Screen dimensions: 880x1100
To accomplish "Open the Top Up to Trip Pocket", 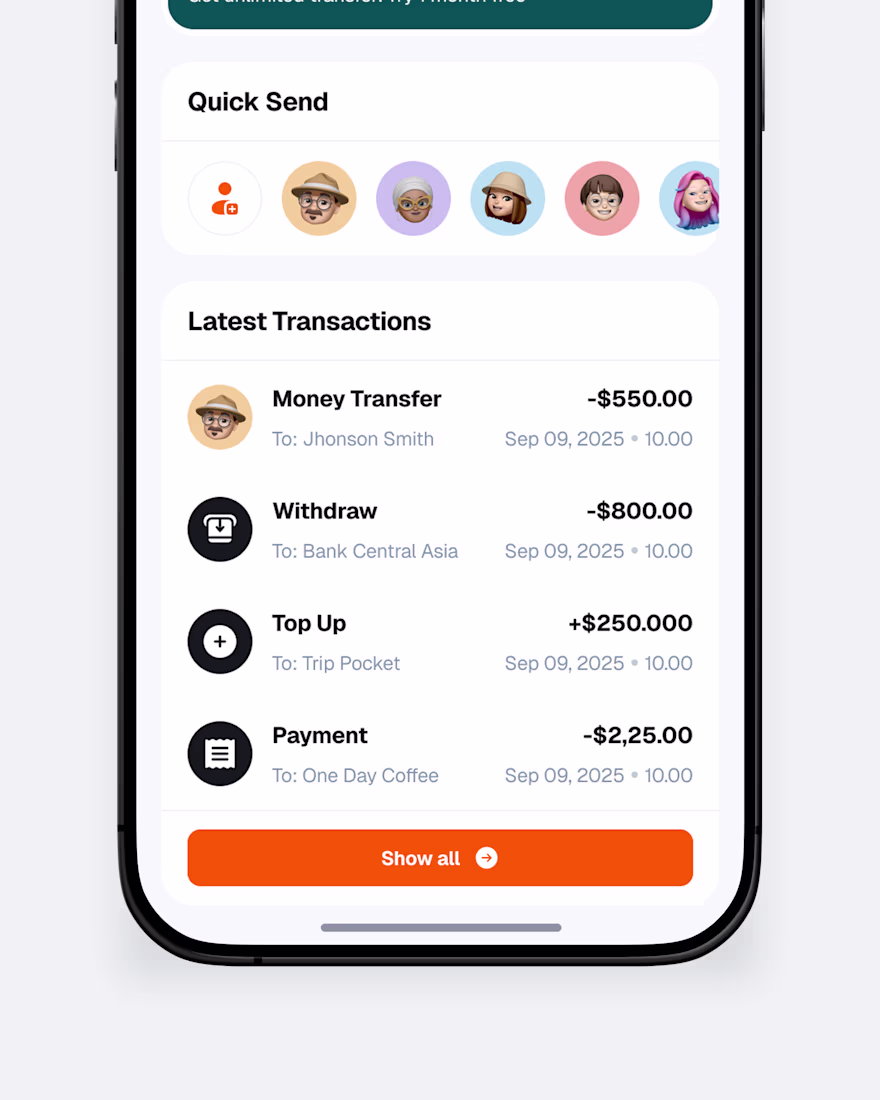I will pos(440,642).
